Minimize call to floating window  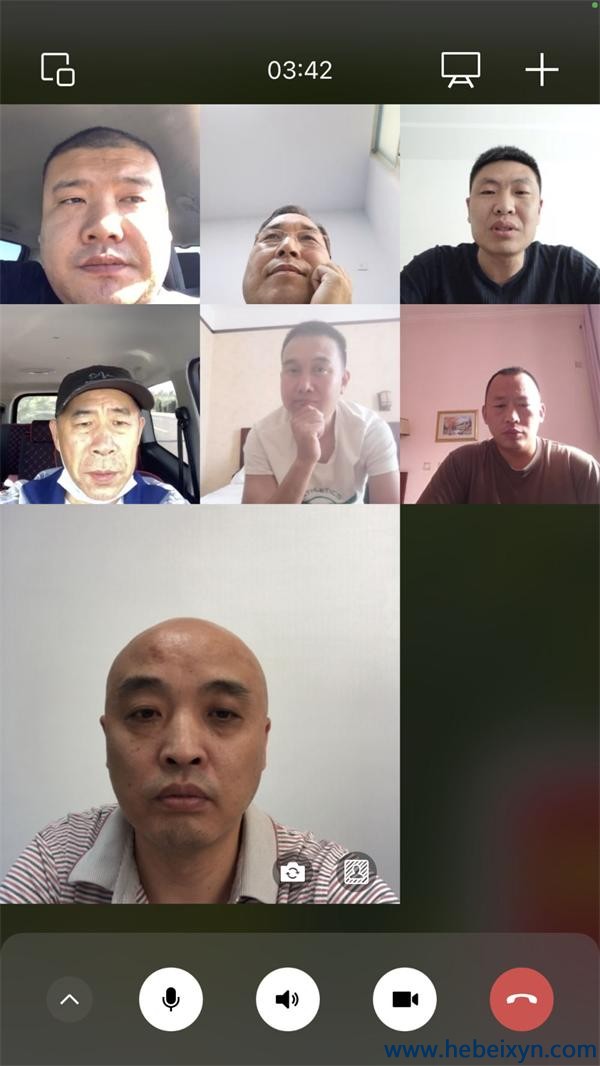(x=58, y=70)
